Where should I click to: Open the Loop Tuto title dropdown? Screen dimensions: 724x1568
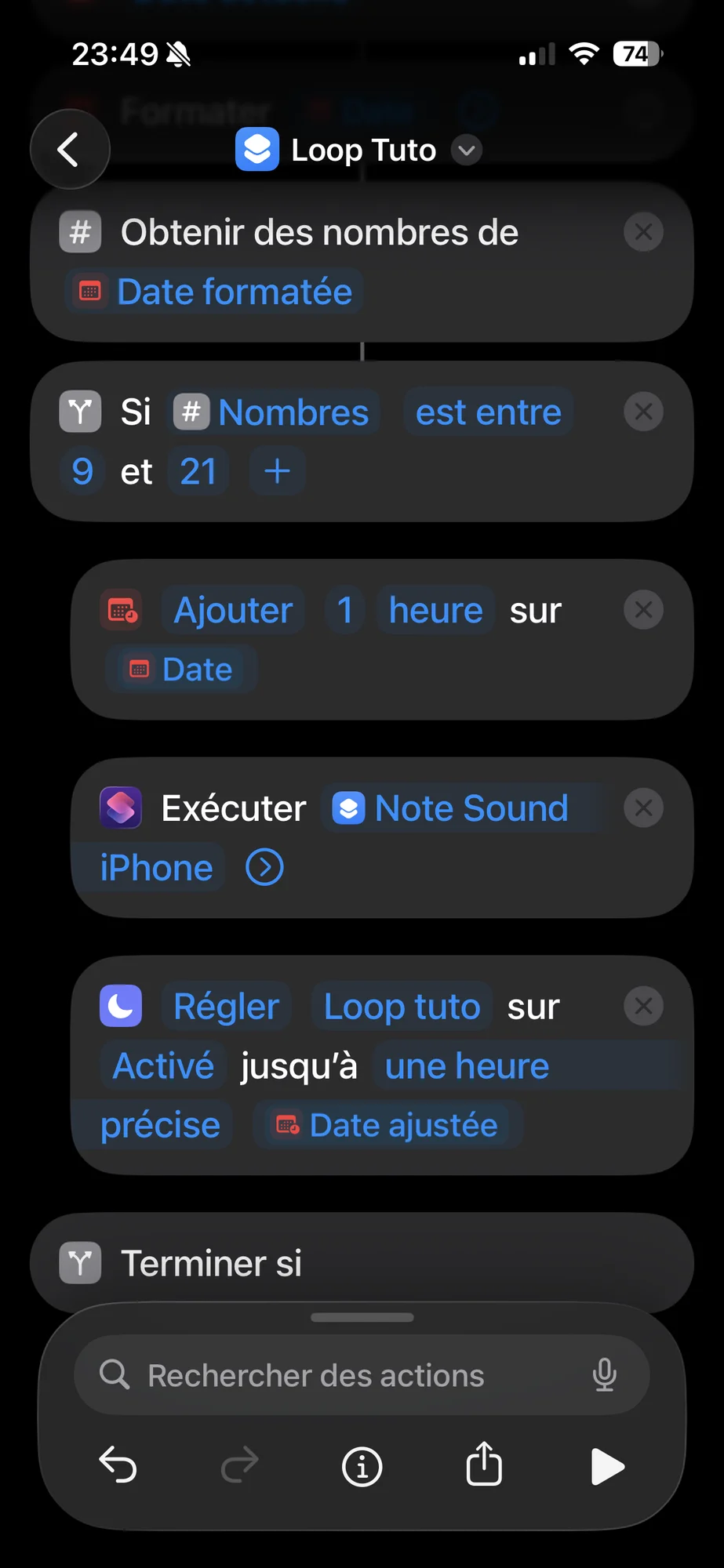point(467,150)
